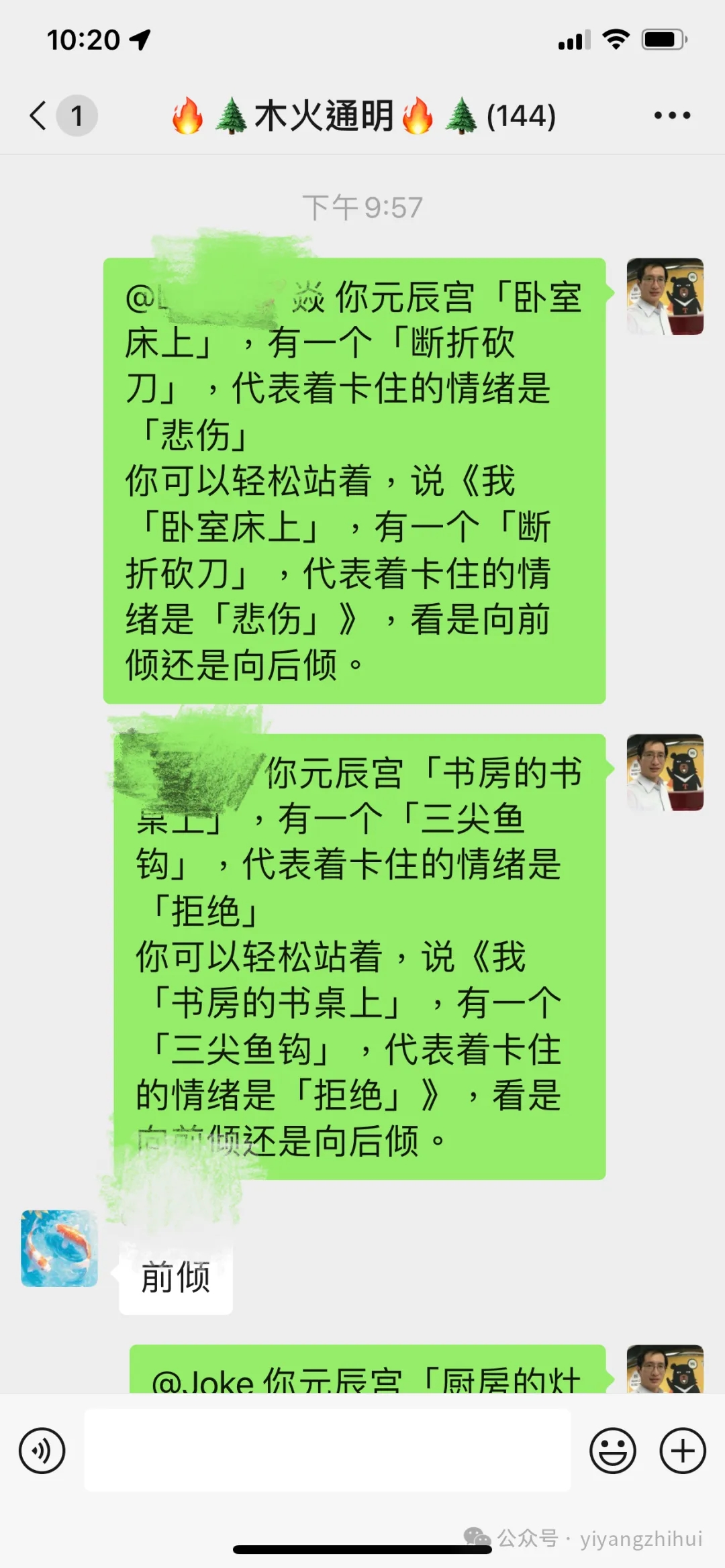Screen dimensions: 725x1568
Task: Switch to voice message input
Action: [42, 1451]
